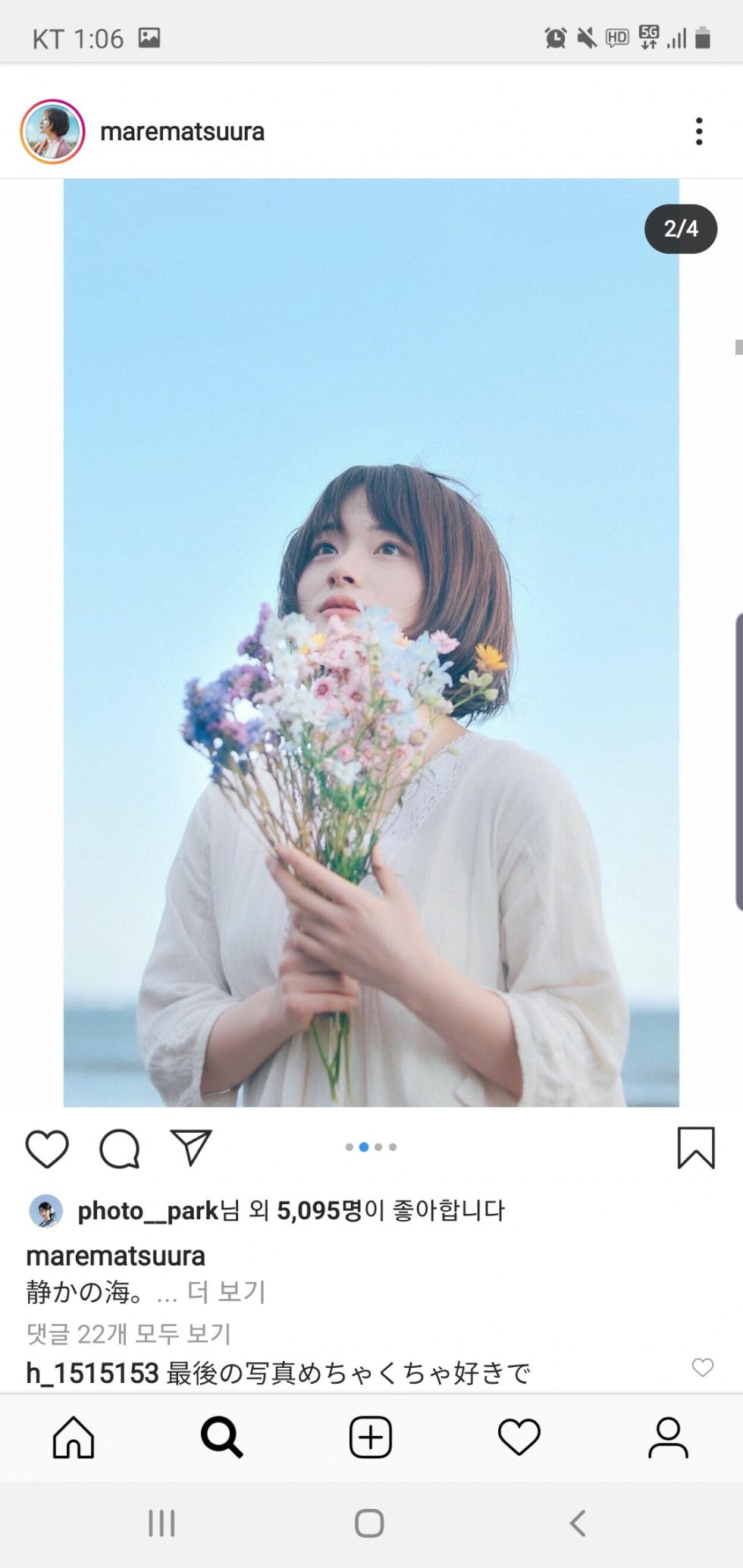
Task: Open the Activity heart tab
Action: point(519,1437)
